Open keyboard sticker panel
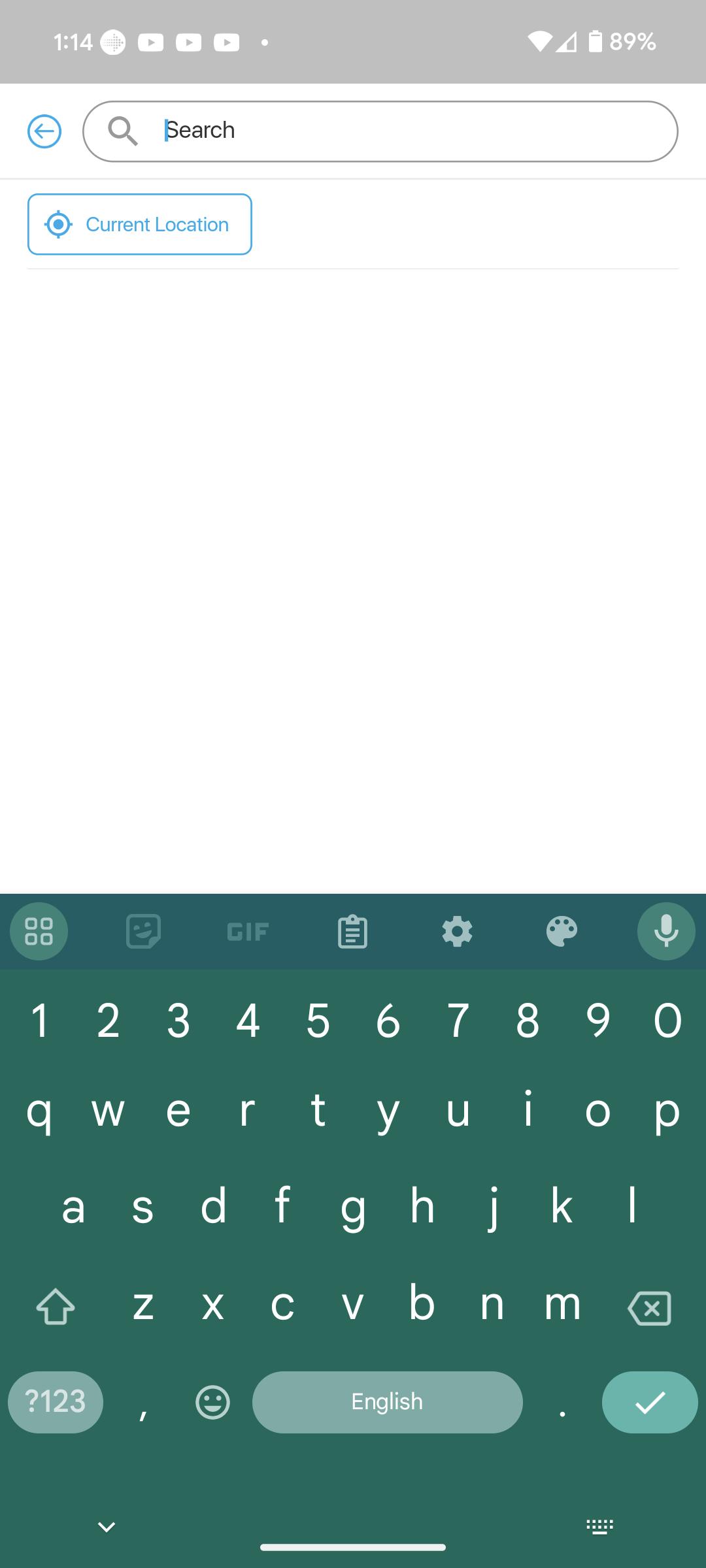Screen dimensions: 706x1568 tap(143, 931)
